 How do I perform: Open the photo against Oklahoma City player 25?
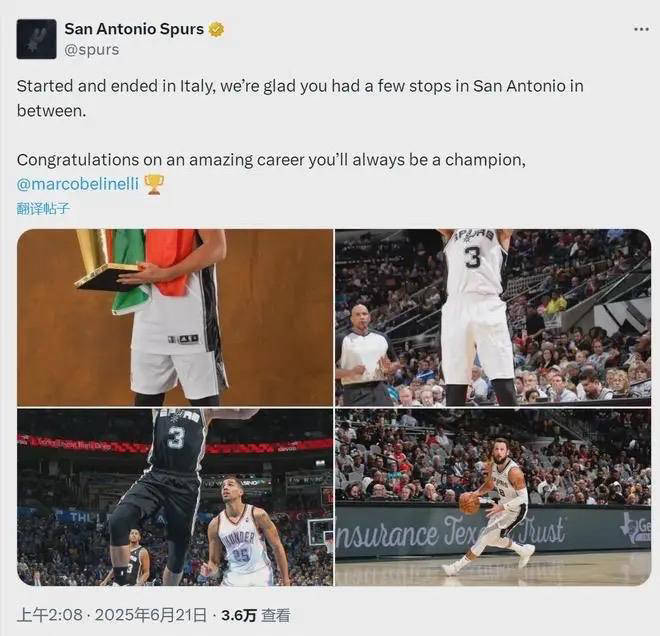[175, 497]
